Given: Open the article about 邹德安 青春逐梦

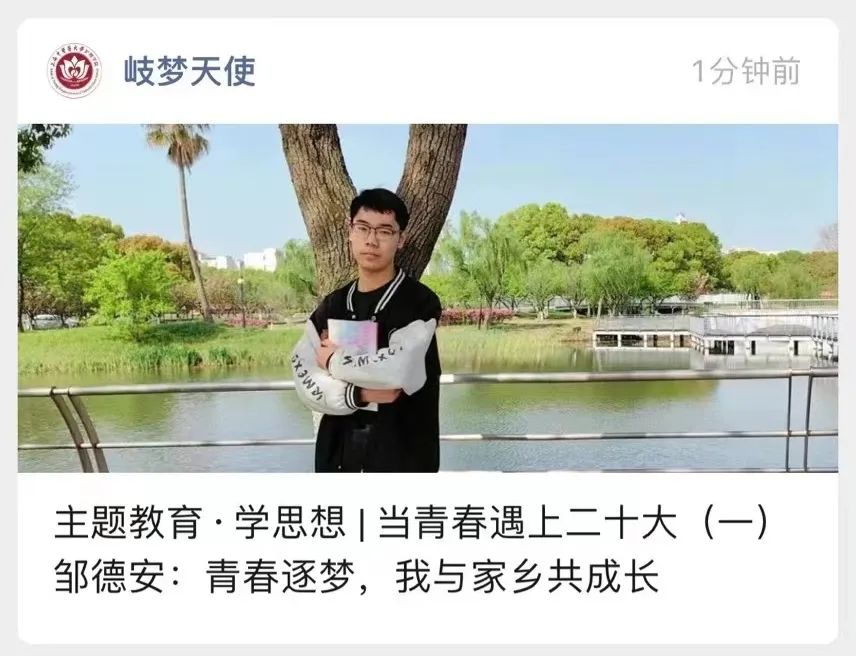Looking at the screenshot, I should pyautogui.click(x=410, y=550).
